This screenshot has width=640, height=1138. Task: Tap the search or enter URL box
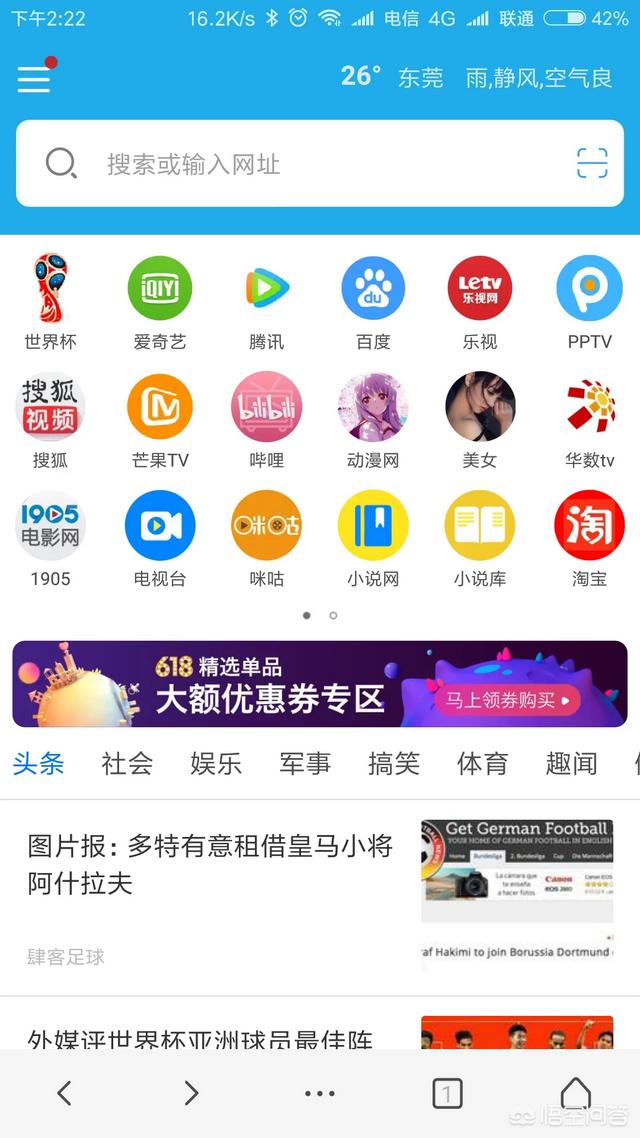tap(319, 163)
